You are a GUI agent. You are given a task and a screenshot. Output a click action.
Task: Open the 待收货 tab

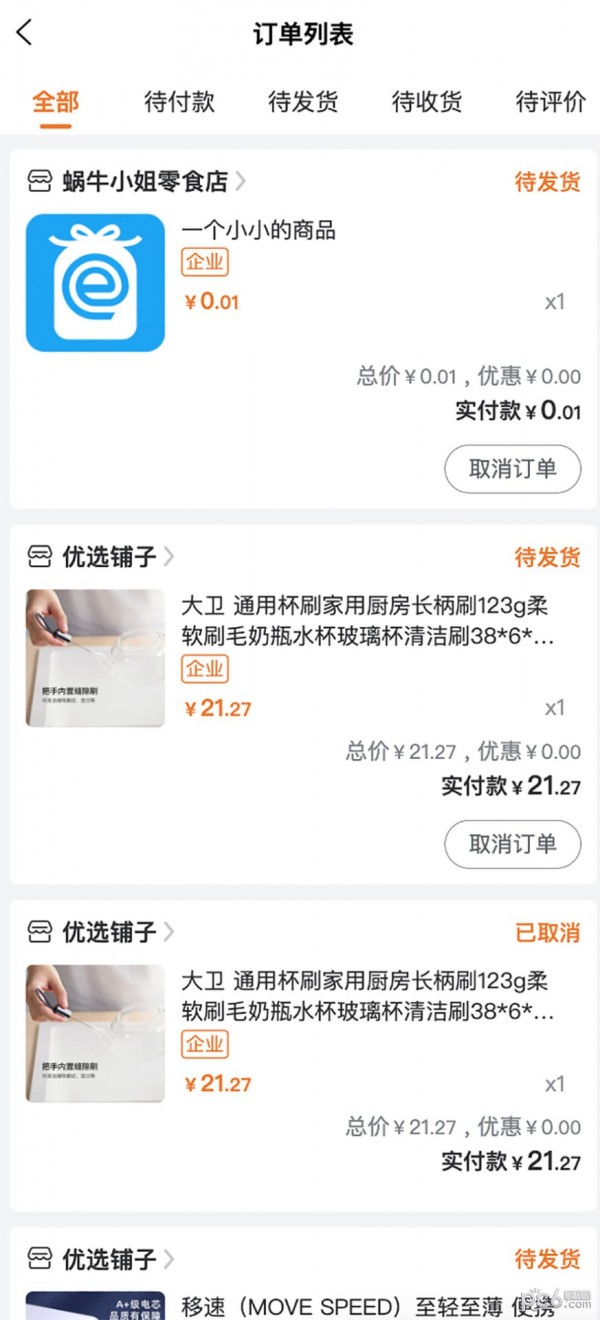coord(427,102)
